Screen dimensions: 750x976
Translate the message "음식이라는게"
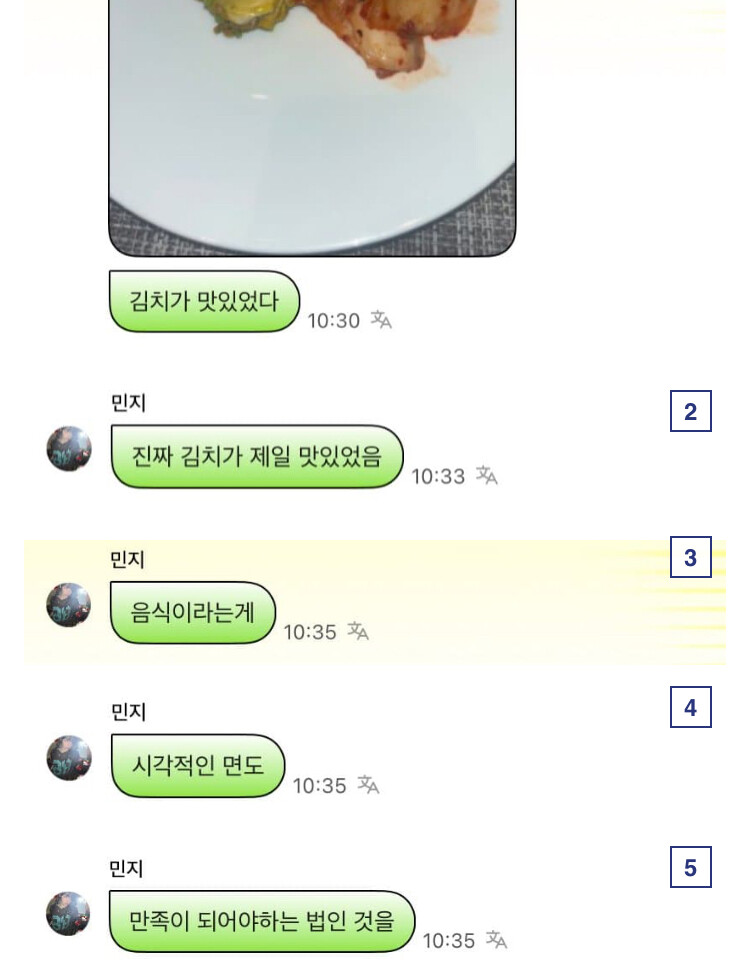pyautogui.click(x=358, y=631)
